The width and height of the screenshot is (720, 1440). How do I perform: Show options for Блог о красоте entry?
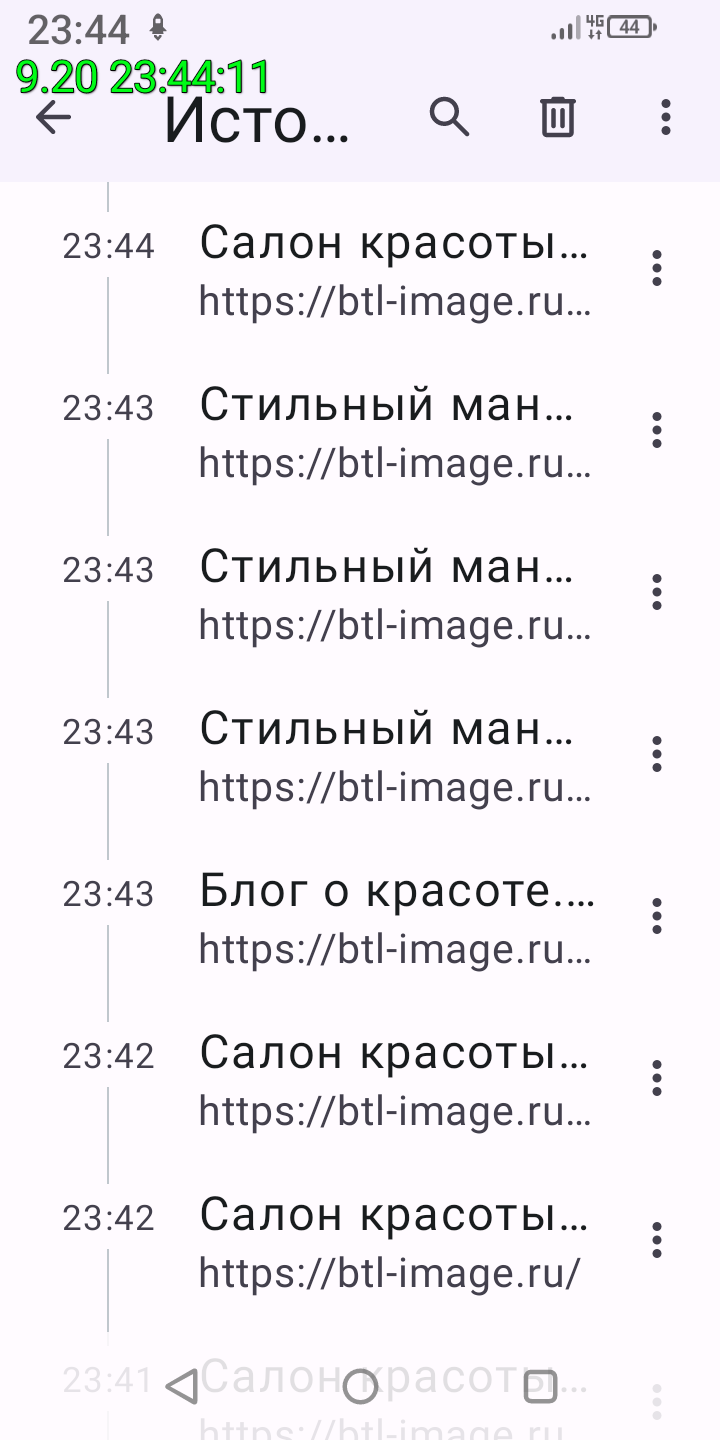(x=657, y=916)
